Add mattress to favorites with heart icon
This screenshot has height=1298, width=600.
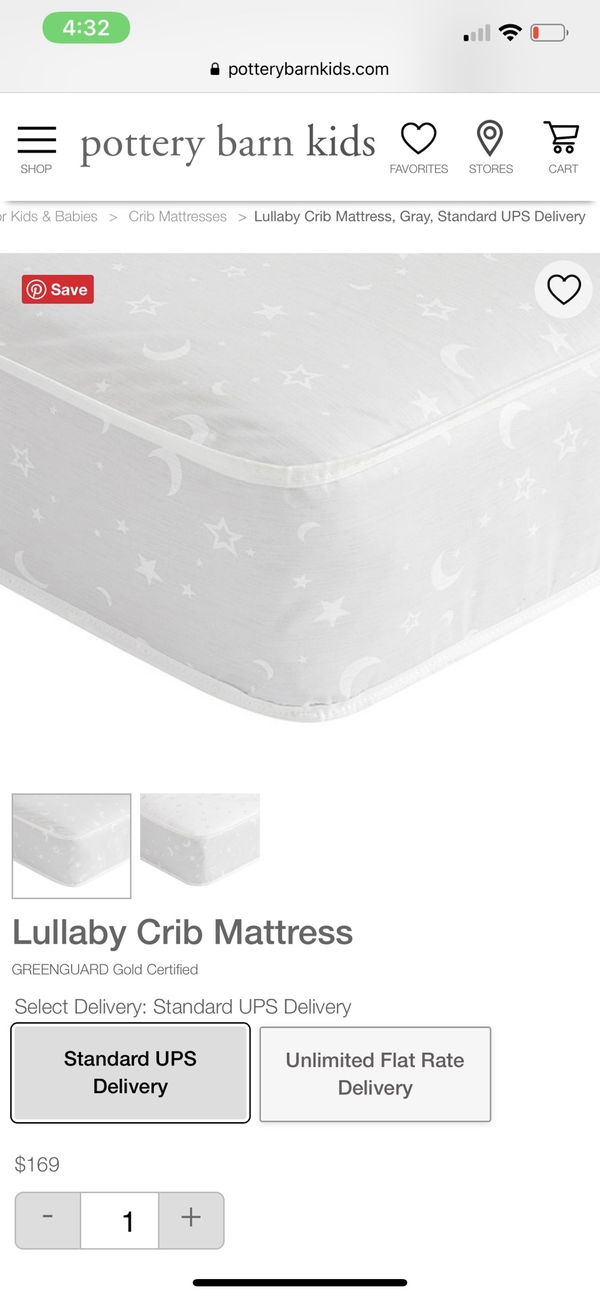(x=564, y=290)
